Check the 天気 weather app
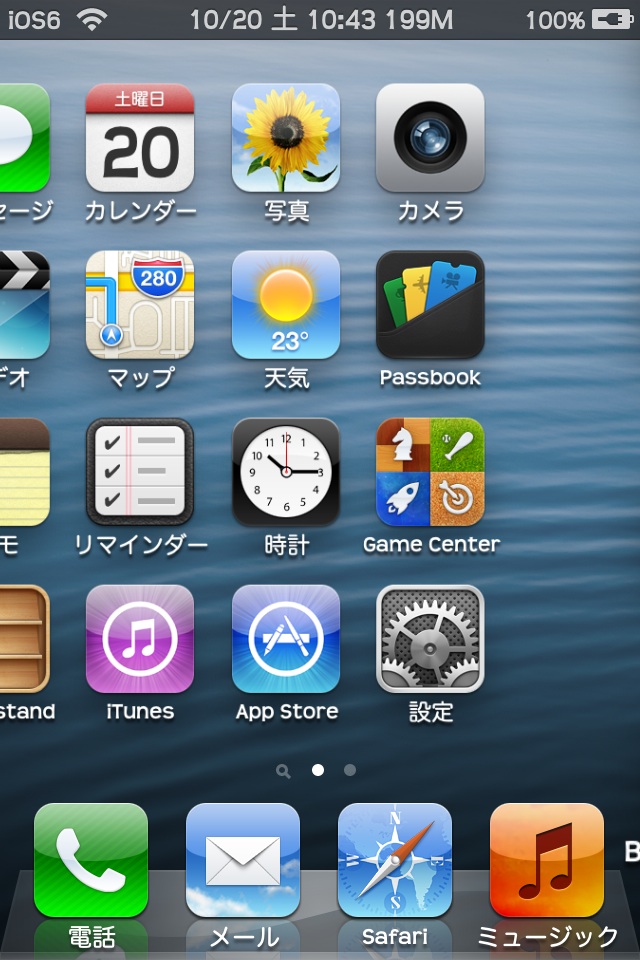 (286, 305)
